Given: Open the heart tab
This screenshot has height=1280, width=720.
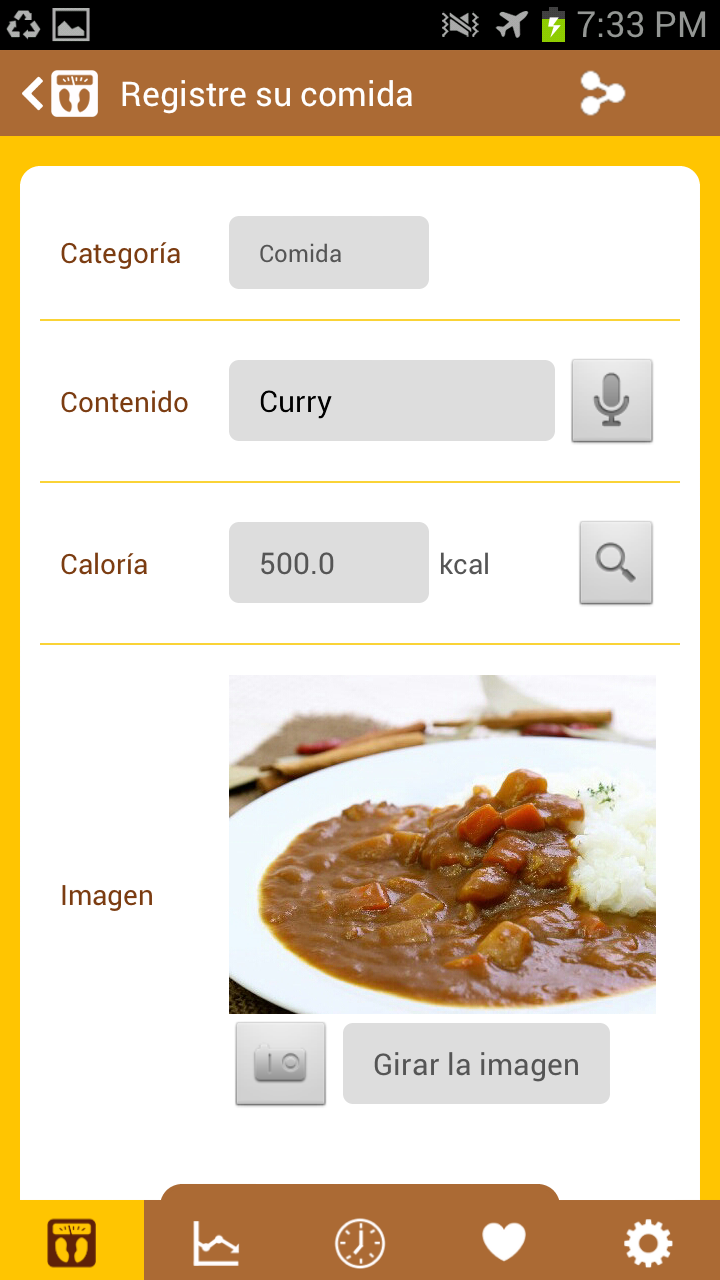Looking at the screenshot, I should coord(504,1243).
